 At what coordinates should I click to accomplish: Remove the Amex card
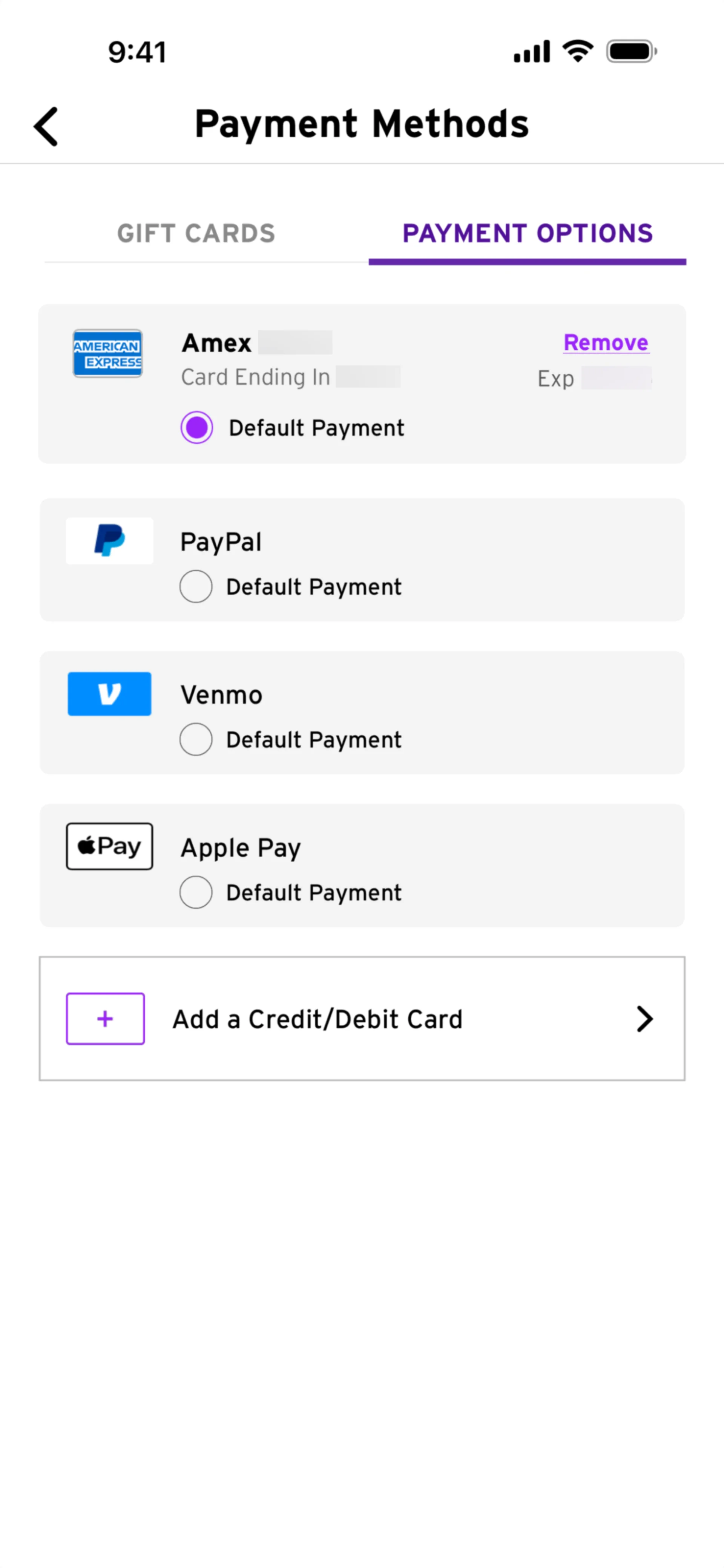605,343
